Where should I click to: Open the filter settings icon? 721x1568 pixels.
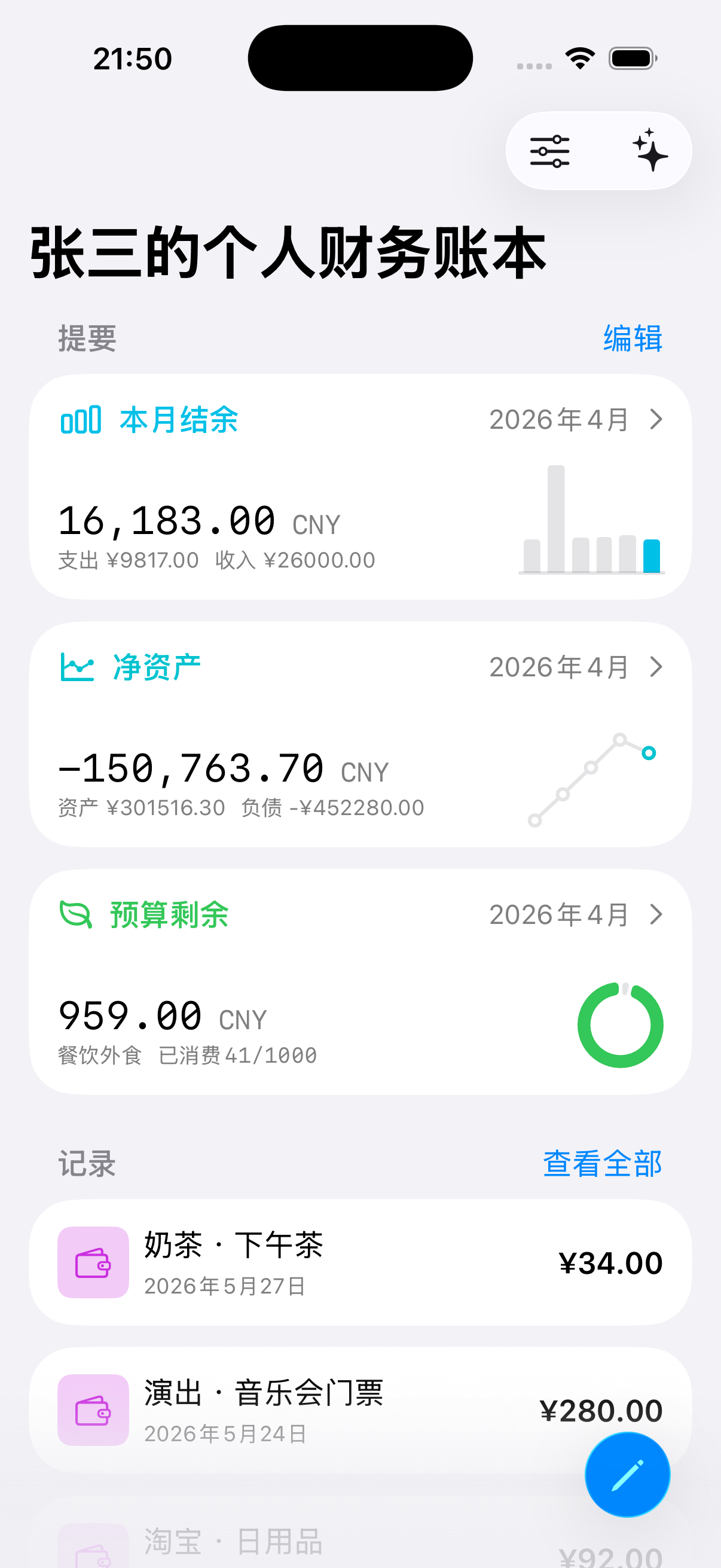[x=549, y=151]
